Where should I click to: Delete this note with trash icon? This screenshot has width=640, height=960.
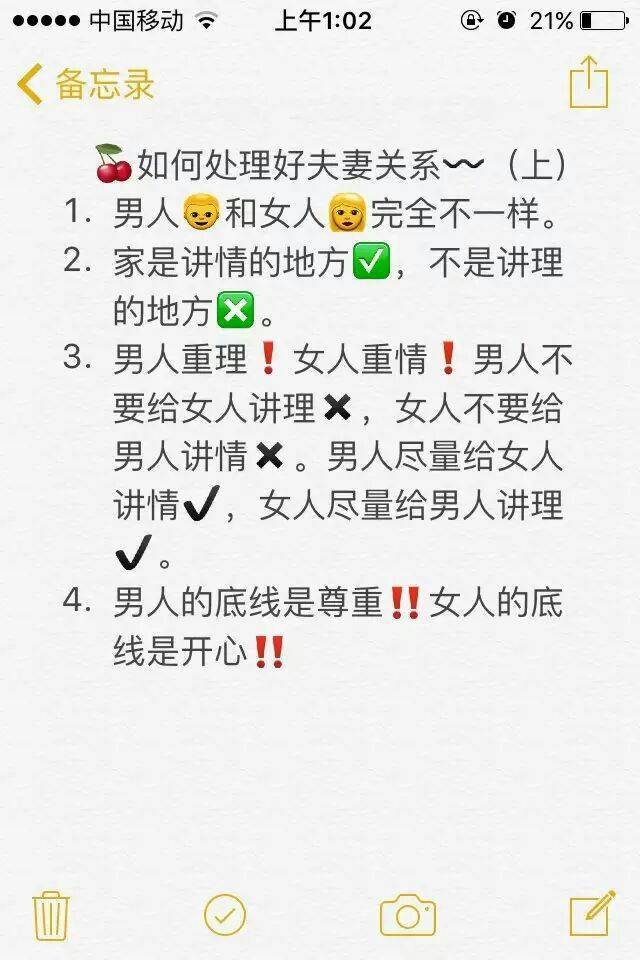[x=50, y=915]
